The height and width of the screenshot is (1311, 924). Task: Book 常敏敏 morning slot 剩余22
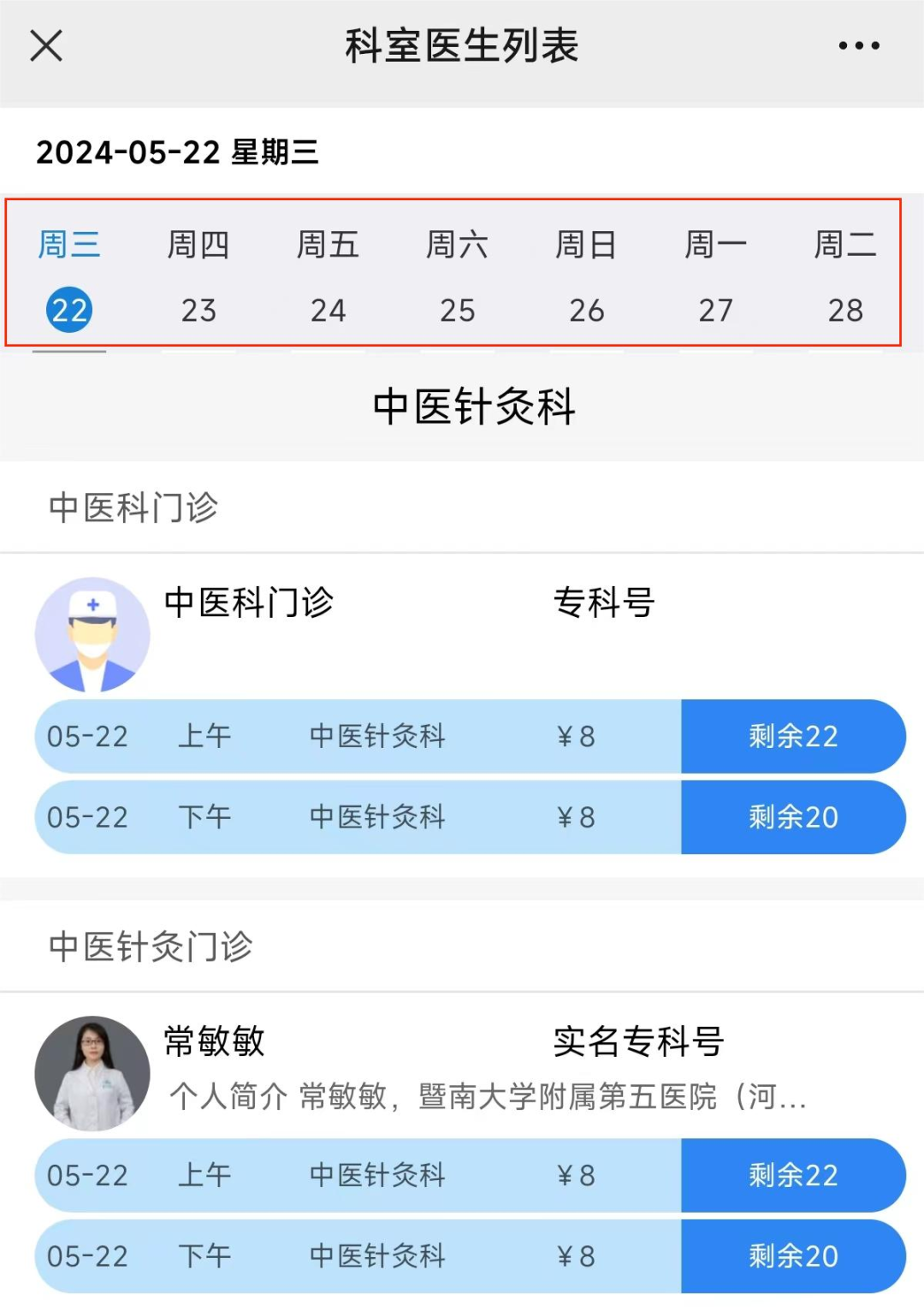[792, 1175]
